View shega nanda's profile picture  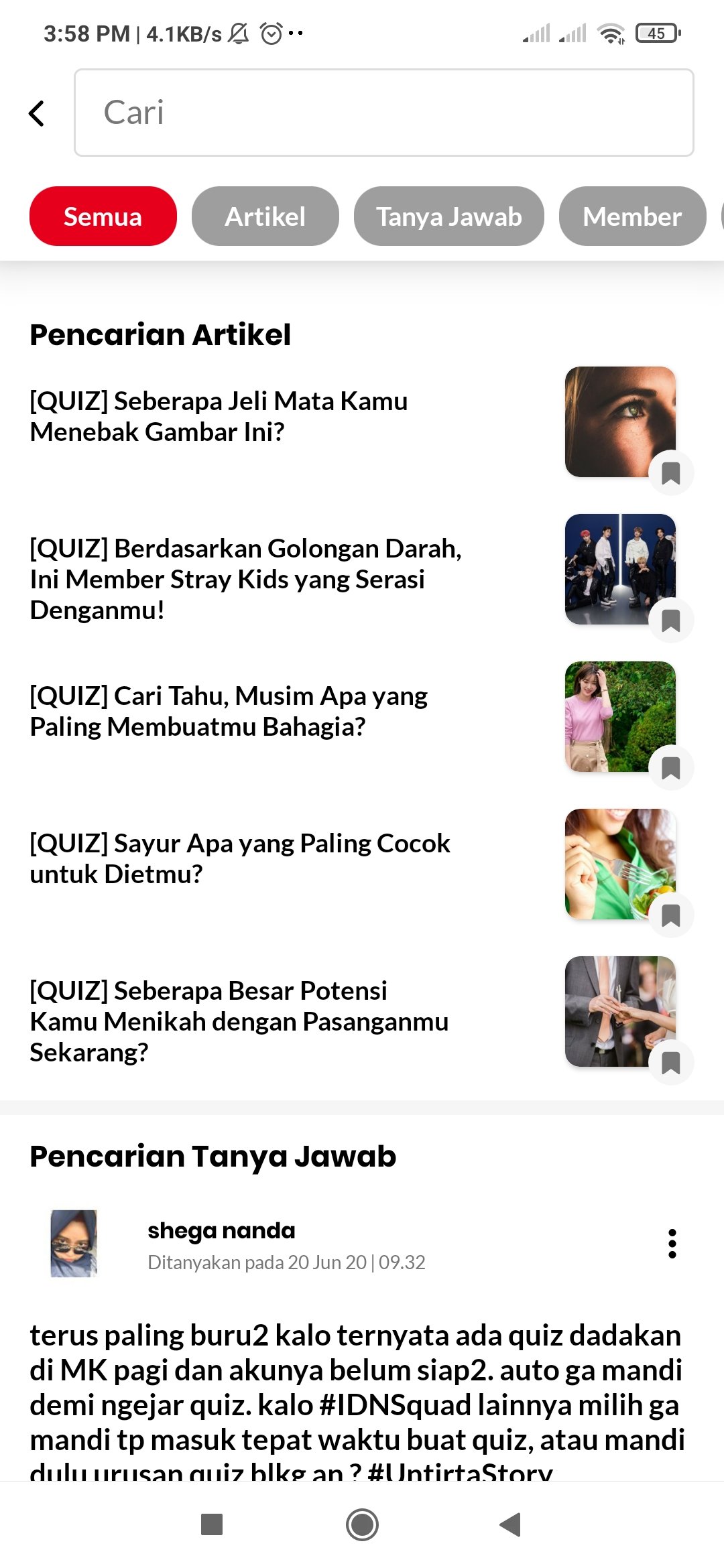pos(74,1244)
